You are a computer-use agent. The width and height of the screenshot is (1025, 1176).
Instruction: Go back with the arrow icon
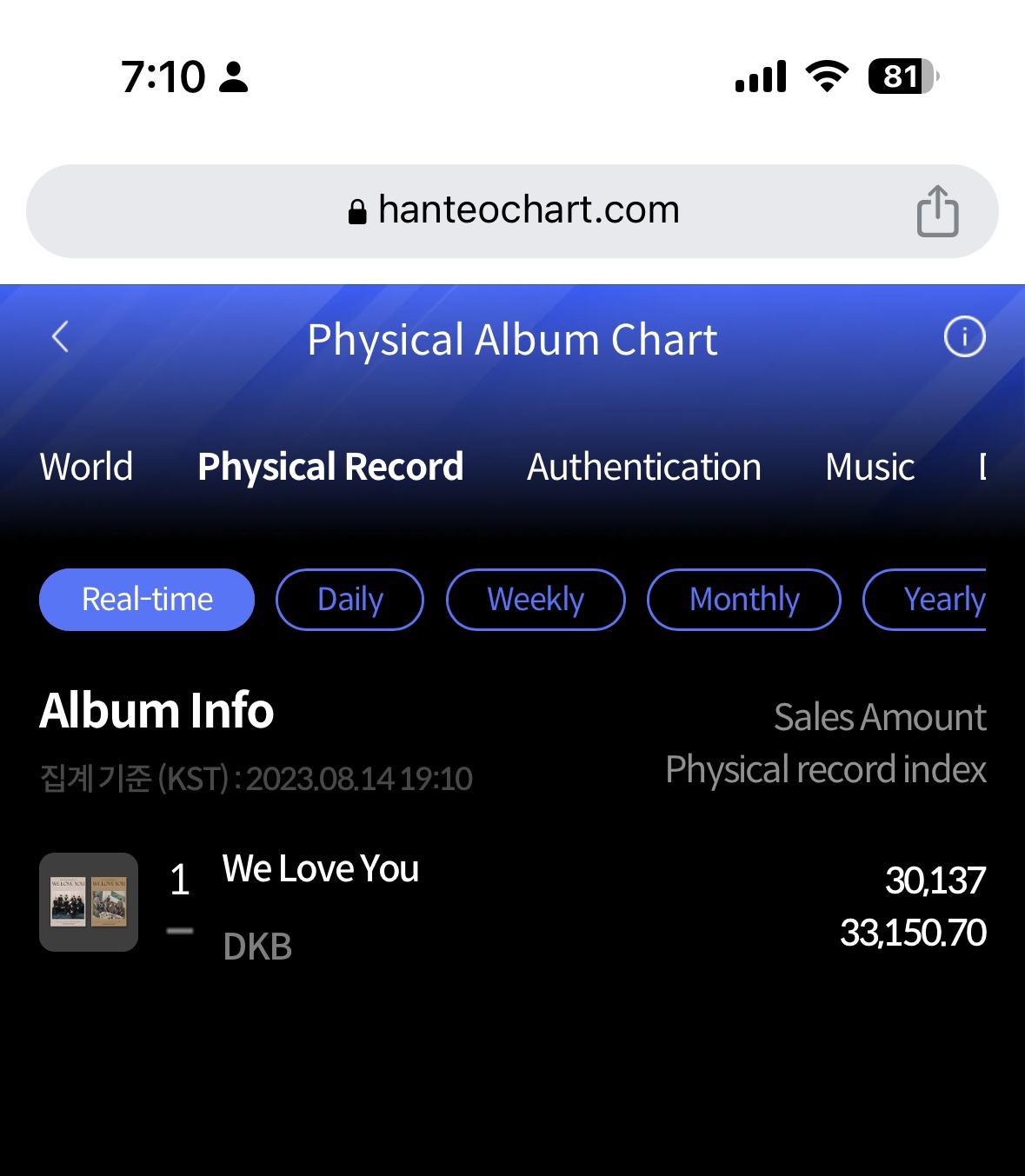point(60,336)
